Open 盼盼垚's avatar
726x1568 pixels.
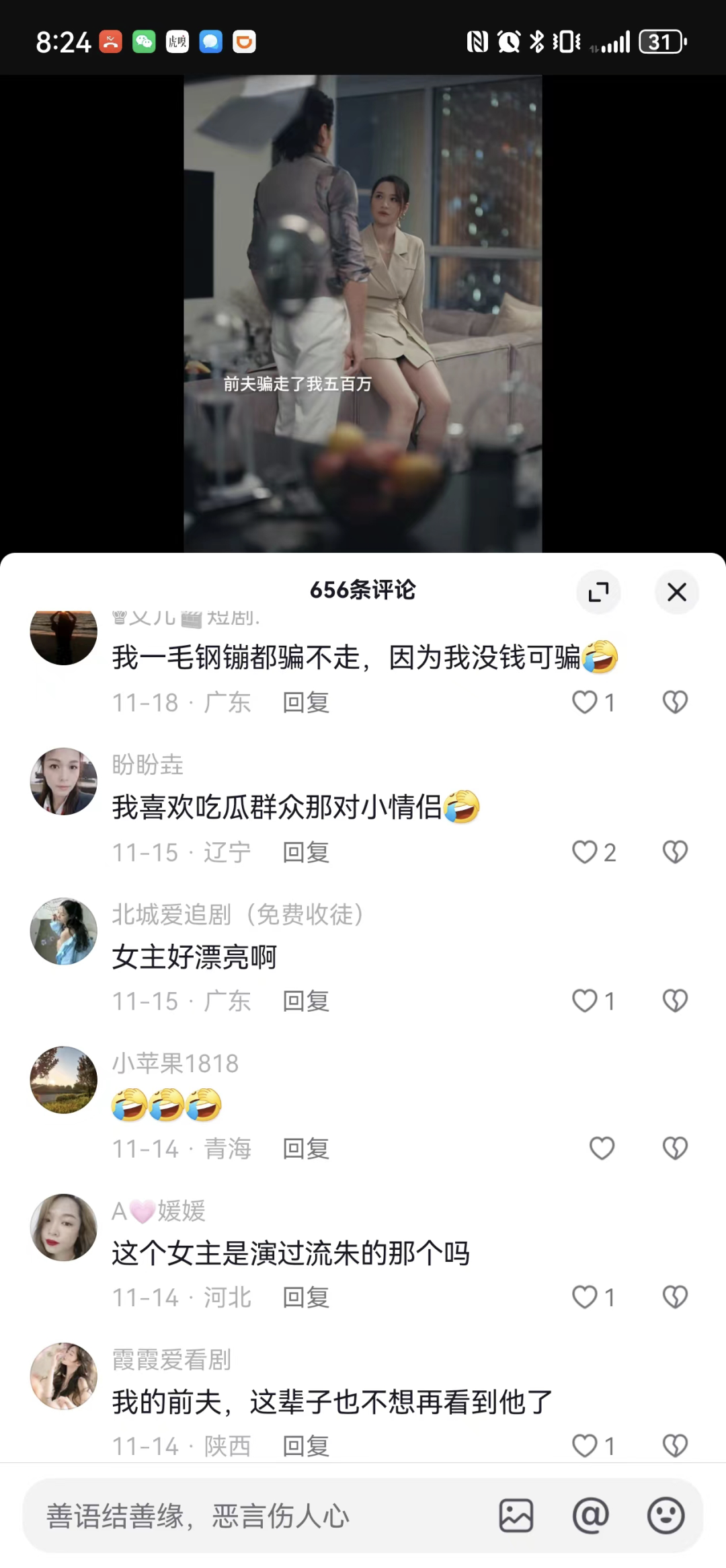[x=64, y=782]
